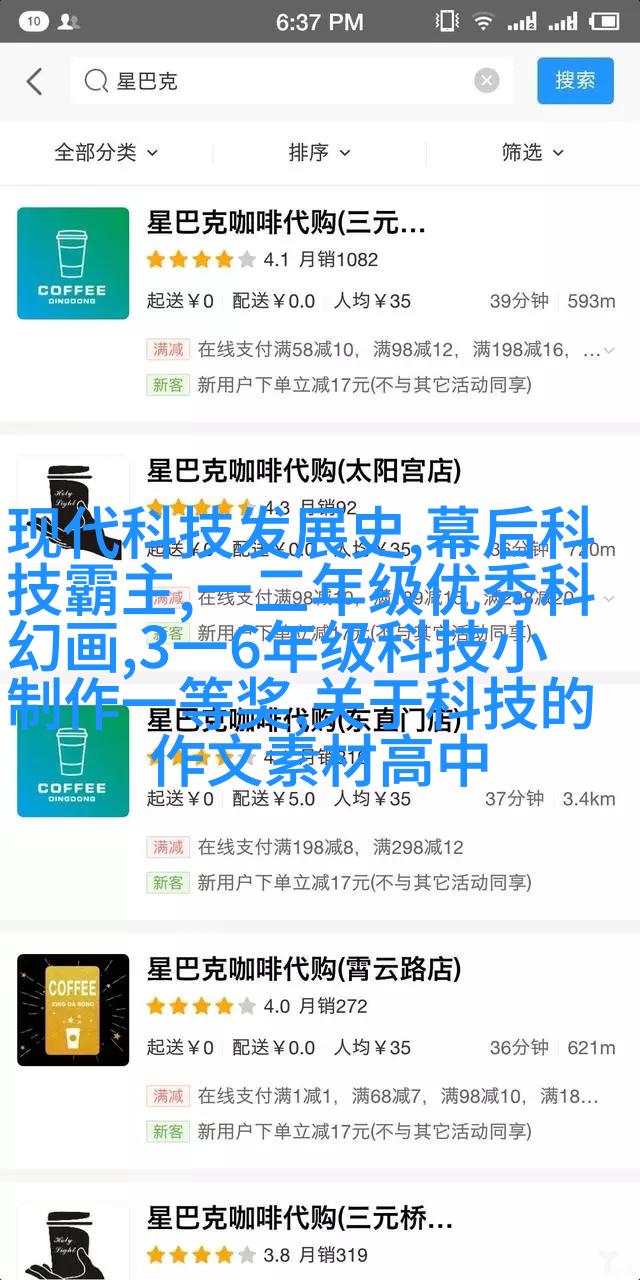Go back using the arrow
The height and width of the screenshot is (1280, 640).
click(35, 81)
